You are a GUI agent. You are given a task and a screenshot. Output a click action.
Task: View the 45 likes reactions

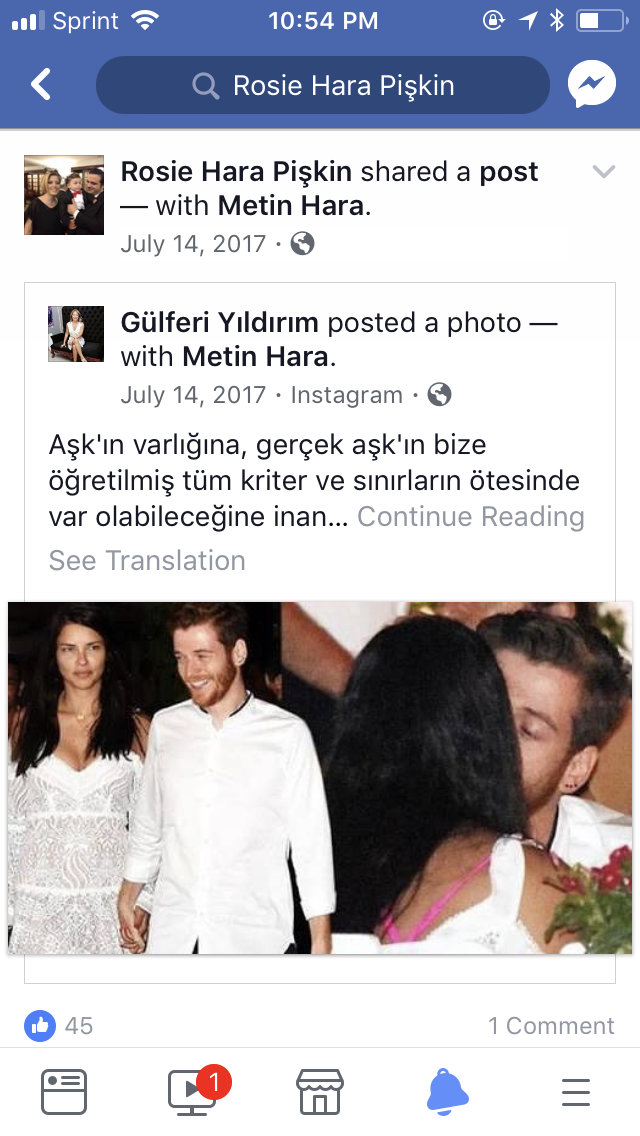[x=59, y=1026]
